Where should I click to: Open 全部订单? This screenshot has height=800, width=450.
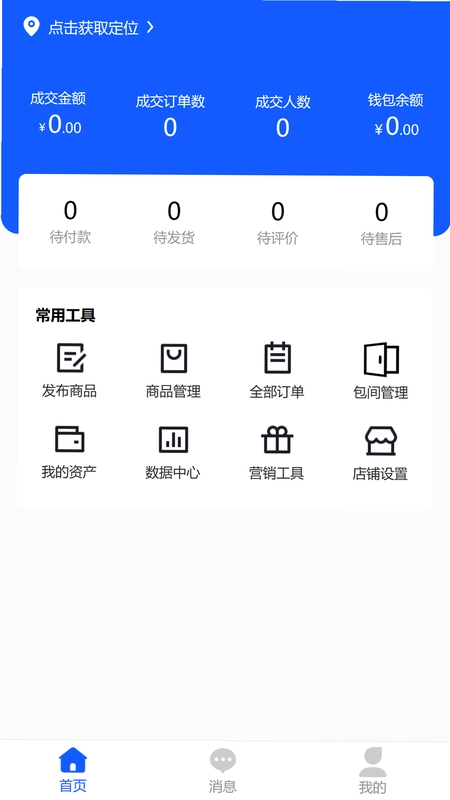tap(277, 371)
